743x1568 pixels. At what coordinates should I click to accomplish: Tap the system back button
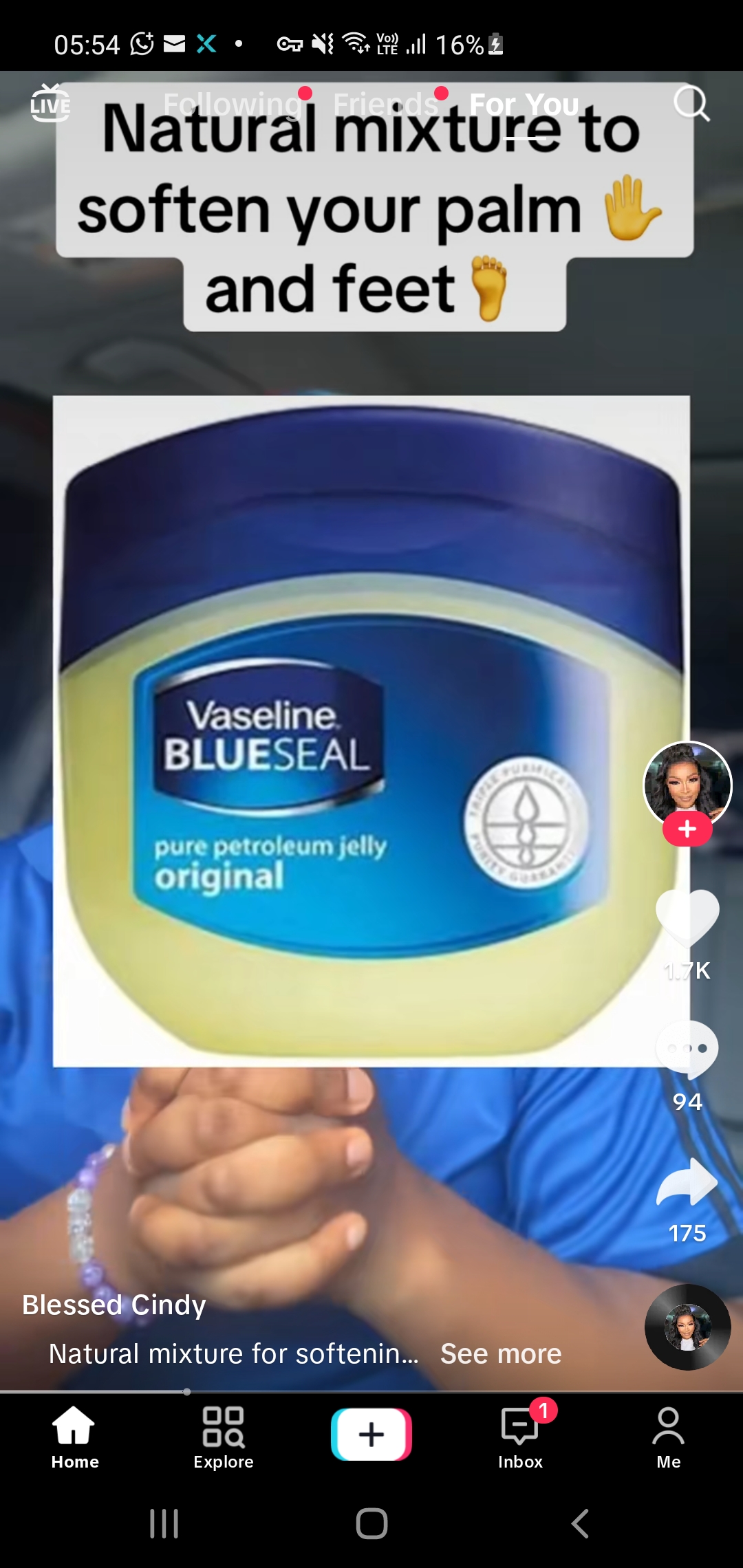coord(580,1524)
